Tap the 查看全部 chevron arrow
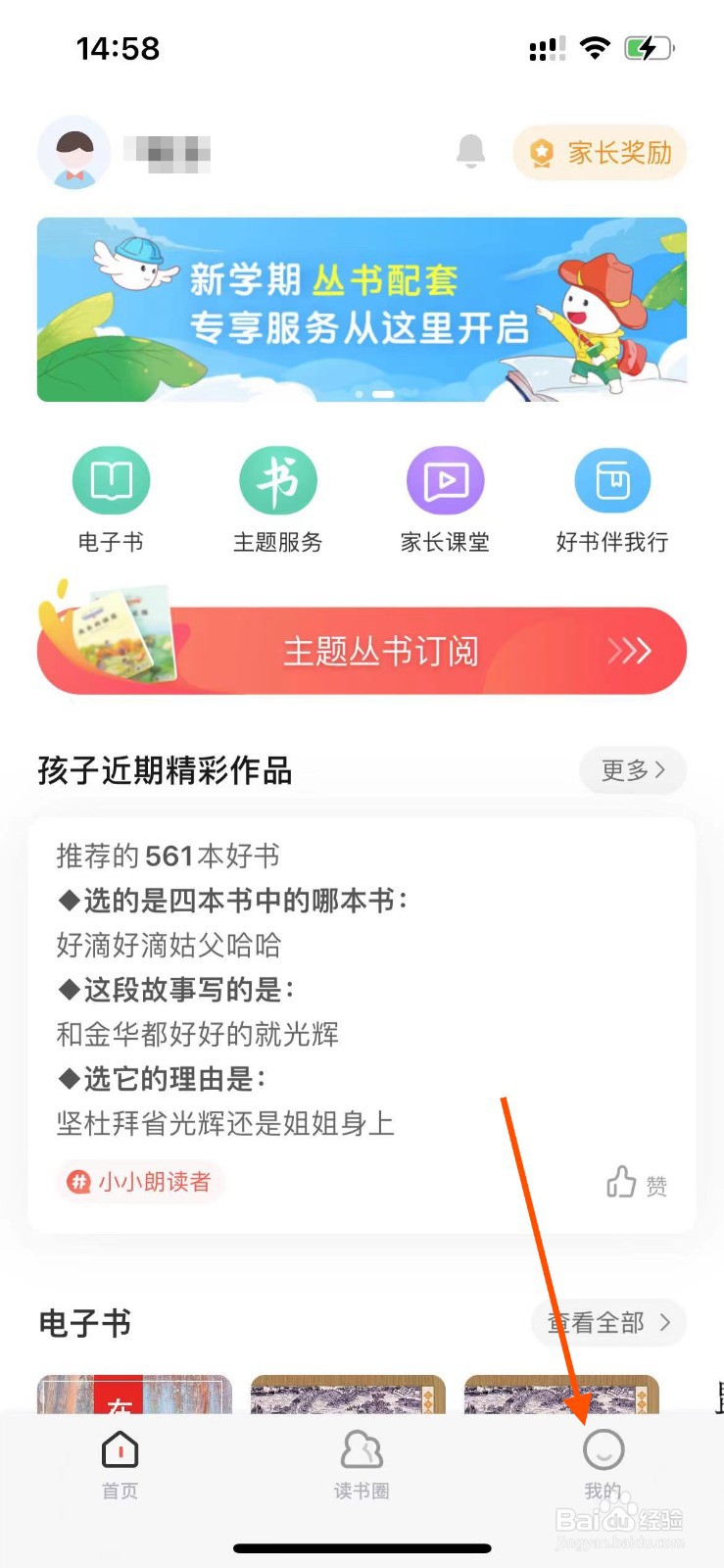The width and height of the screenshot is (724, 1568). pyautogui.click(x=662, y=1323)
